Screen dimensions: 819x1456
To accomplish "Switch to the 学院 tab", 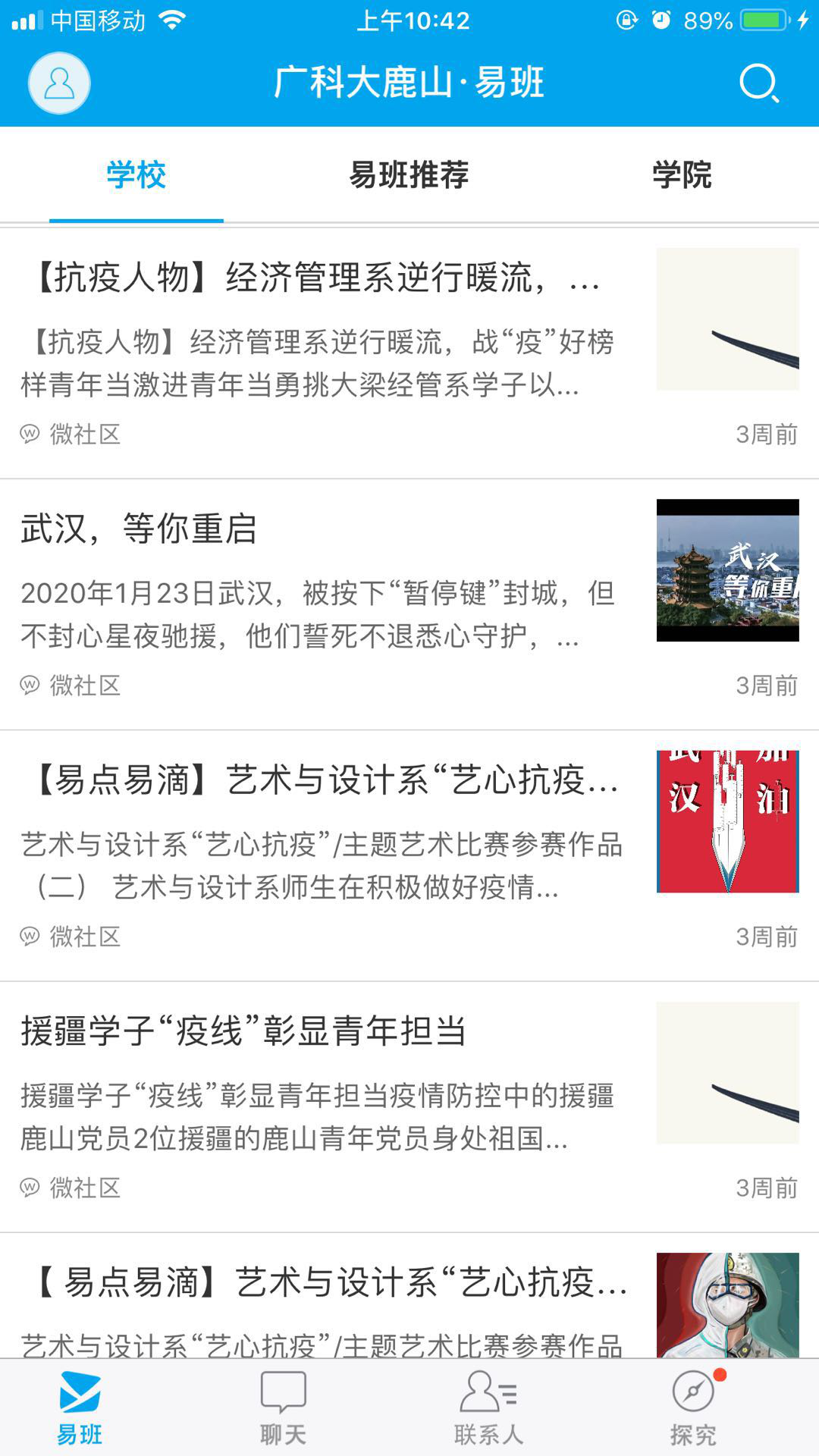I will (x=682, y=175).
